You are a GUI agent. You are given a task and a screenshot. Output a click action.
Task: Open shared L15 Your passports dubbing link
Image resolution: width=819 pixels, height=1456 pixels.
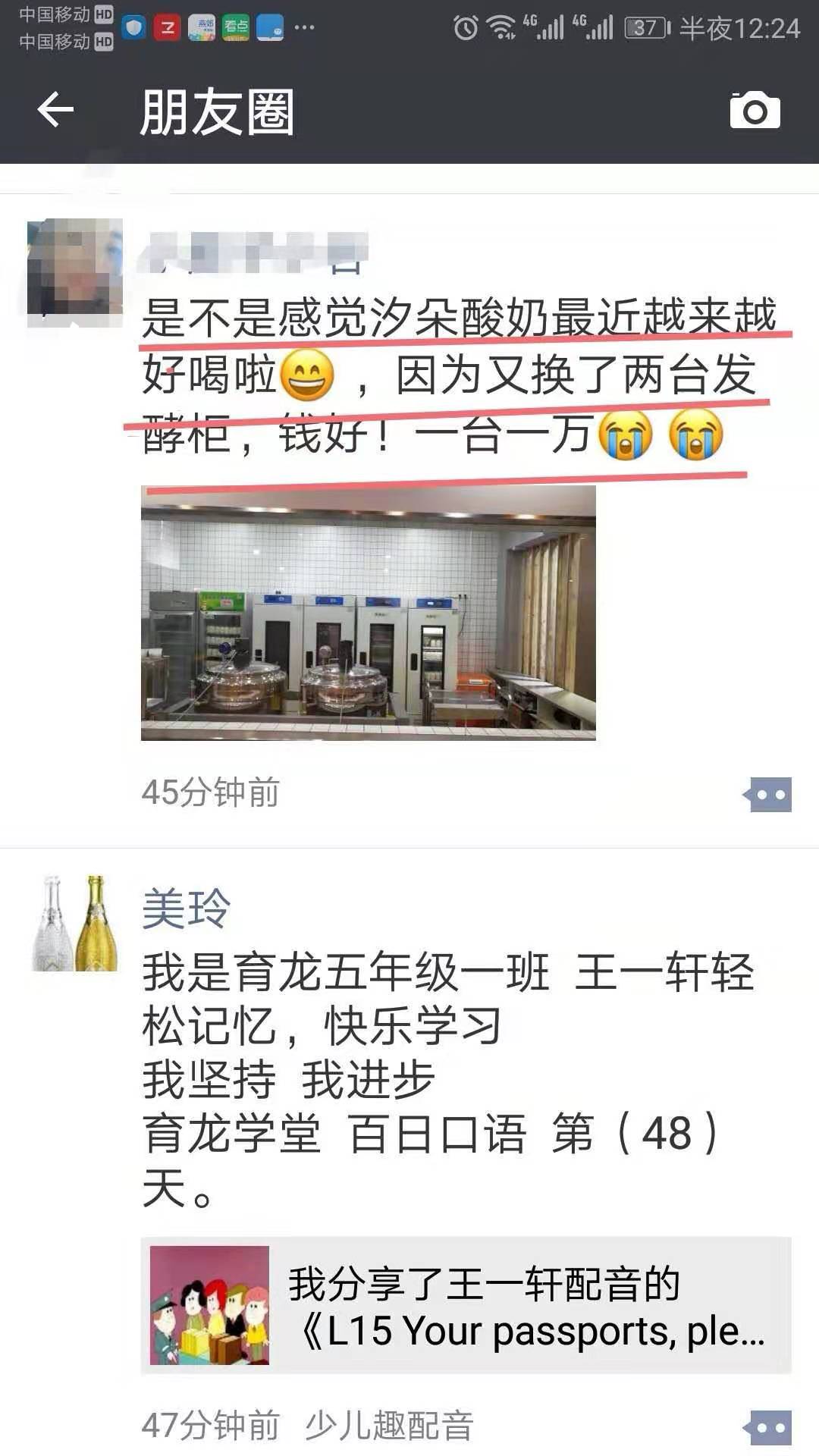tap(466, 1306)
